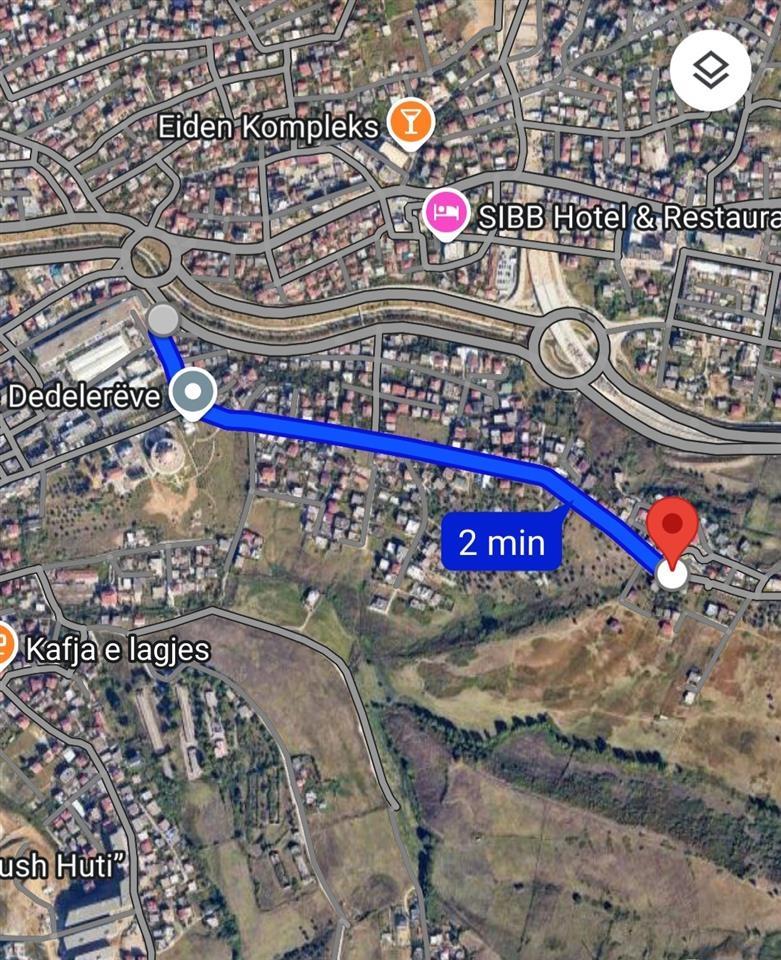781x960 pixels.
Task: Open the map layers button
Action: tap(710, 70)
